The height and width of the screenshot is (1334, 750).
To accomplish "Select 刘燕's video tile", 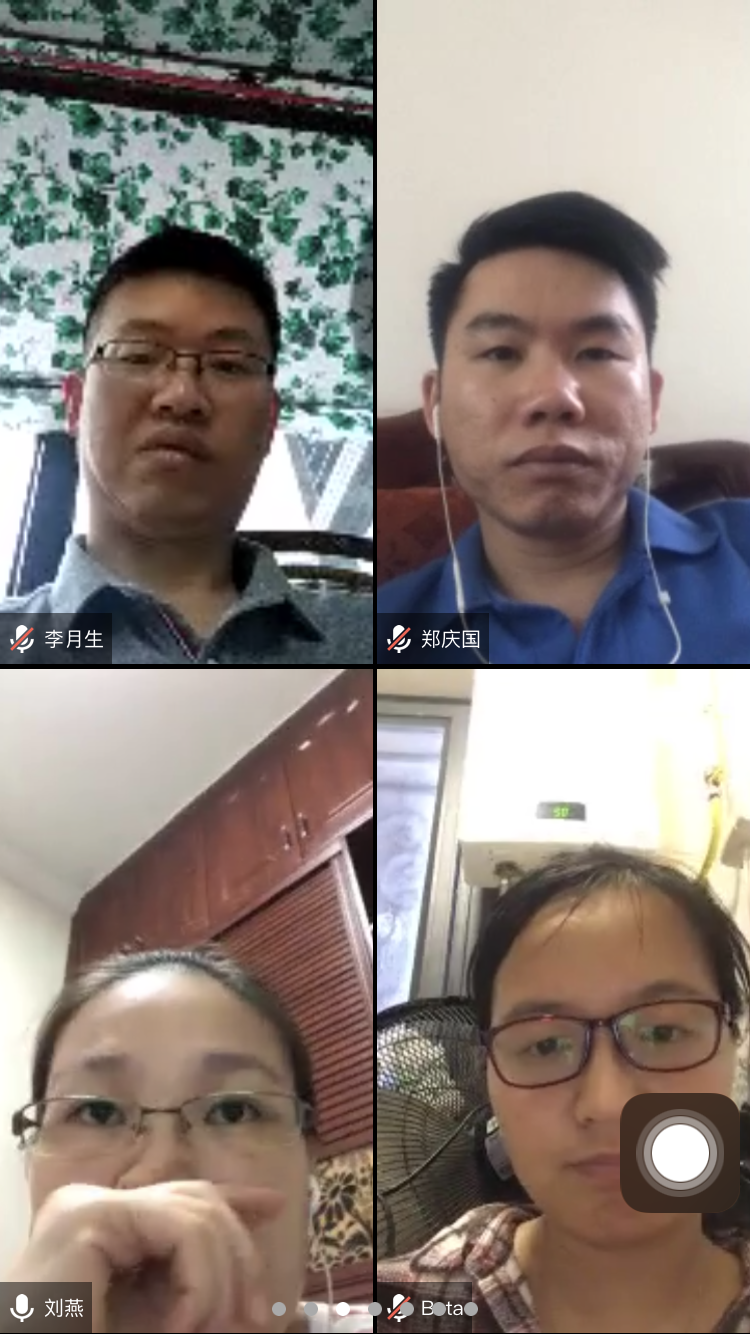I will coord(186,1000).
